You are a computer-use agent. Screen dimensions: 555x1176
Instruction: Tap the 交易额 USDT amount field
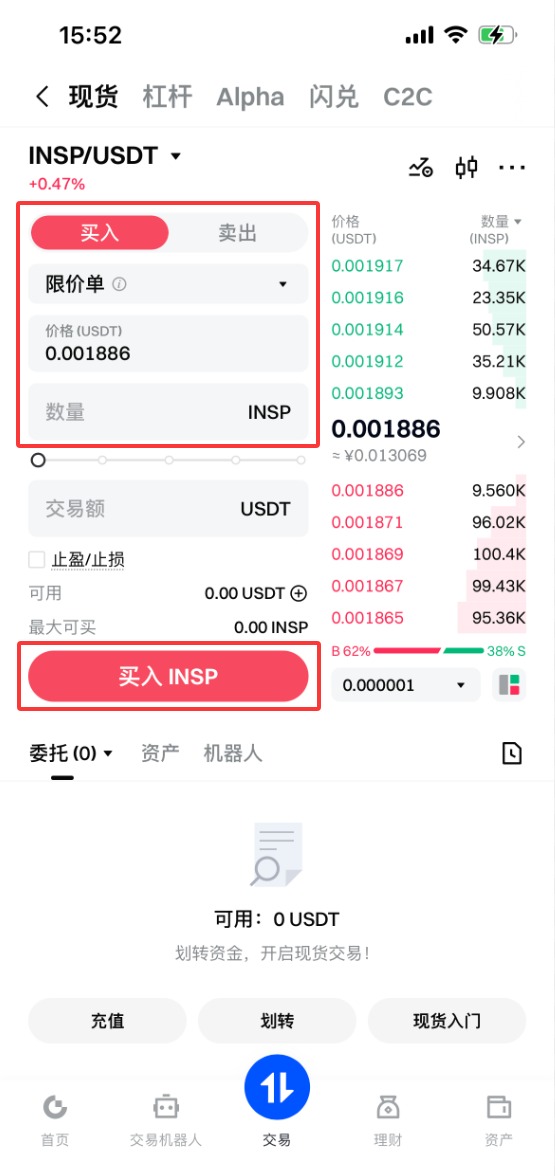point(168,508)
